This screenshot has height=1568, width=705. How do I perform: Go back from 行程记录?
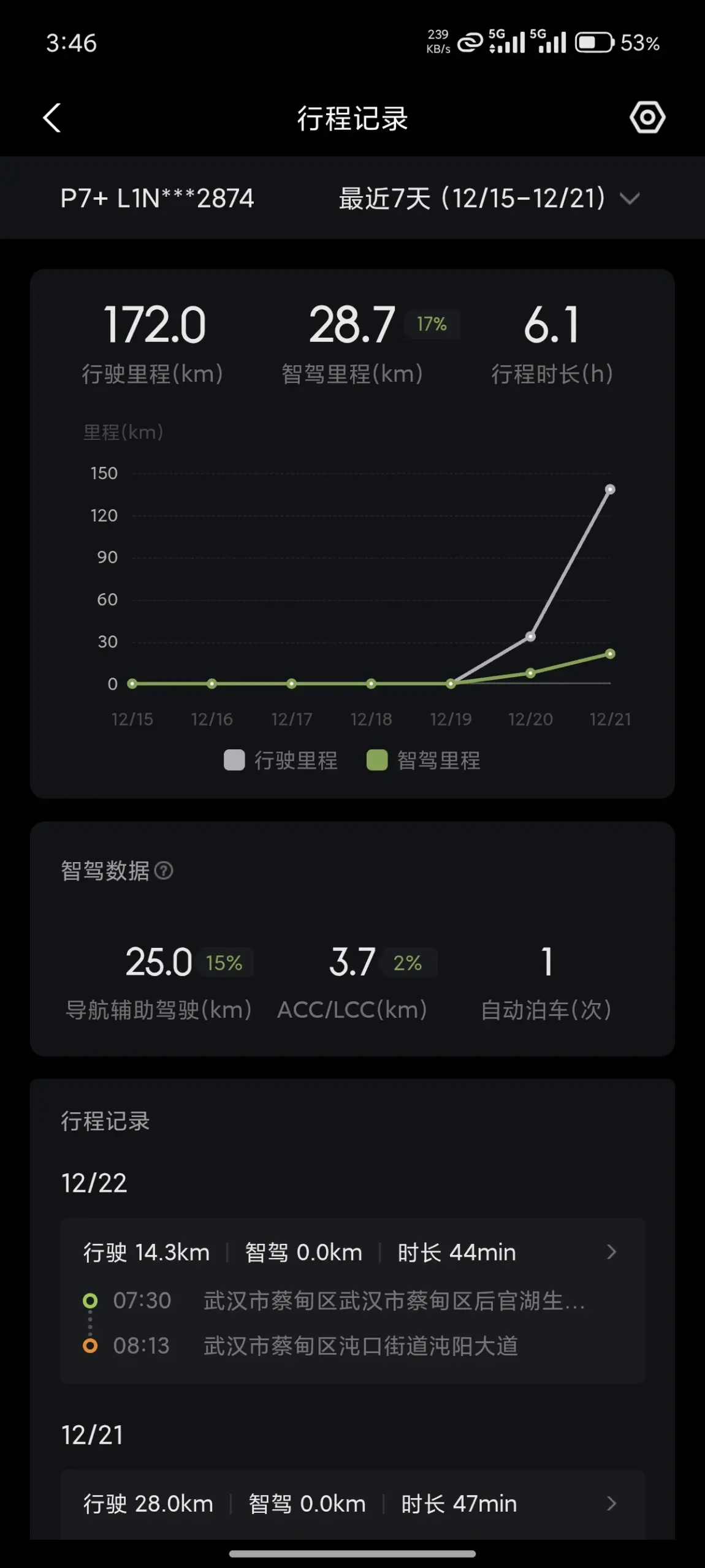click(x=52, y=117)
